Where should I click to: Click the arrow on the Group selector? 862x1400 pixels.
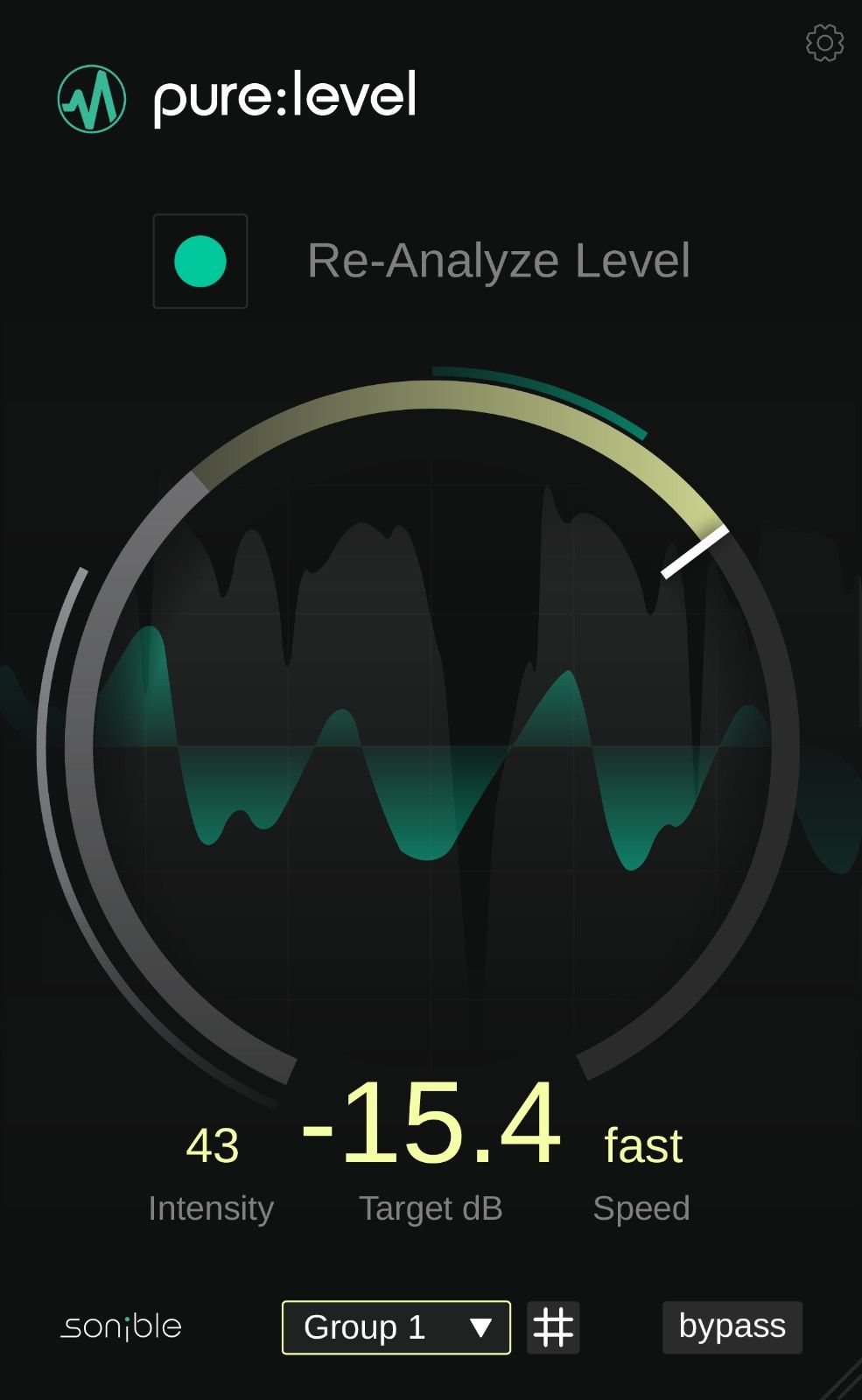click(480, 1326)
